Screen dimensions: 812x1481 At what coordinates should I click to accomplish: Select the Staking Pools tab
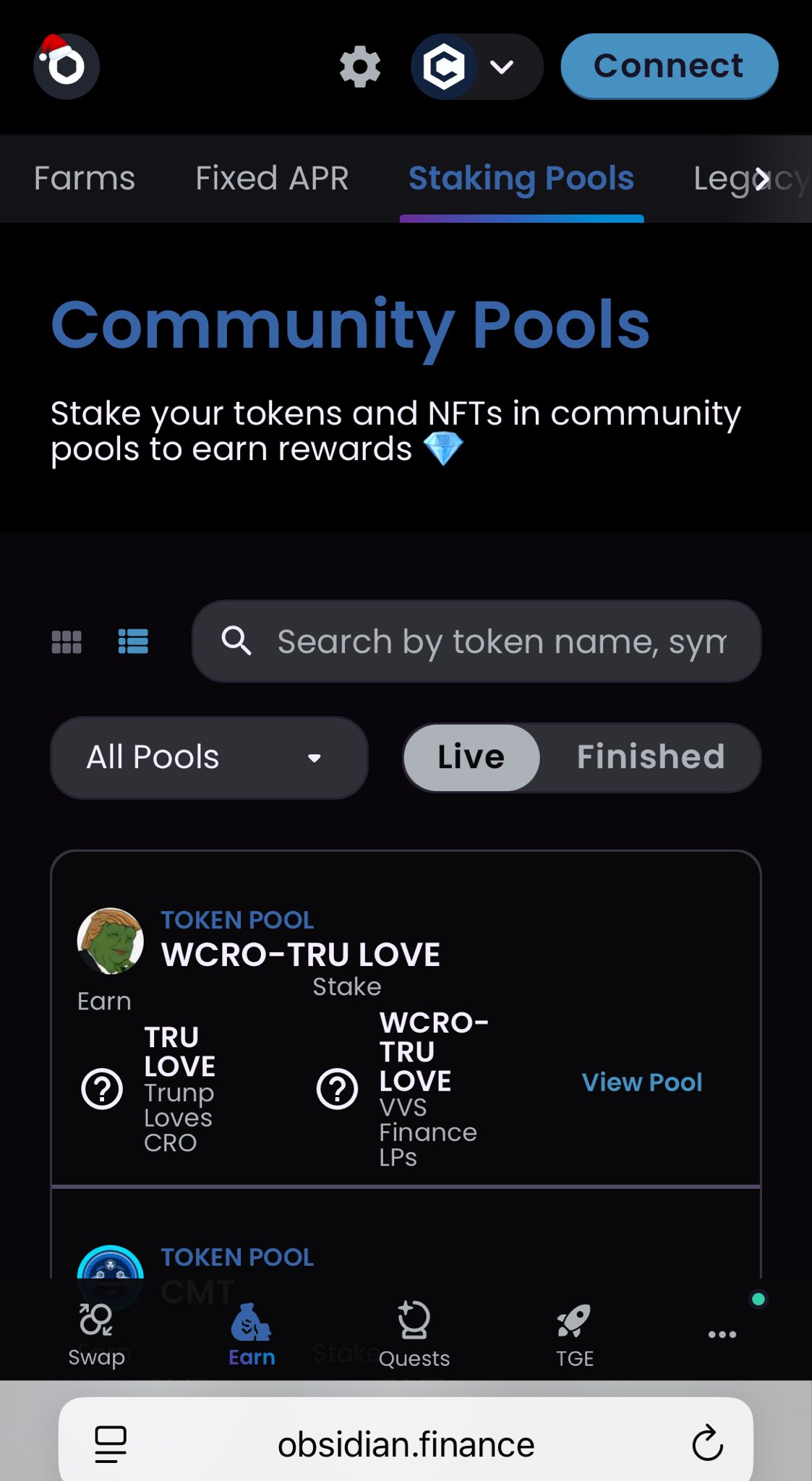point(521,178)
